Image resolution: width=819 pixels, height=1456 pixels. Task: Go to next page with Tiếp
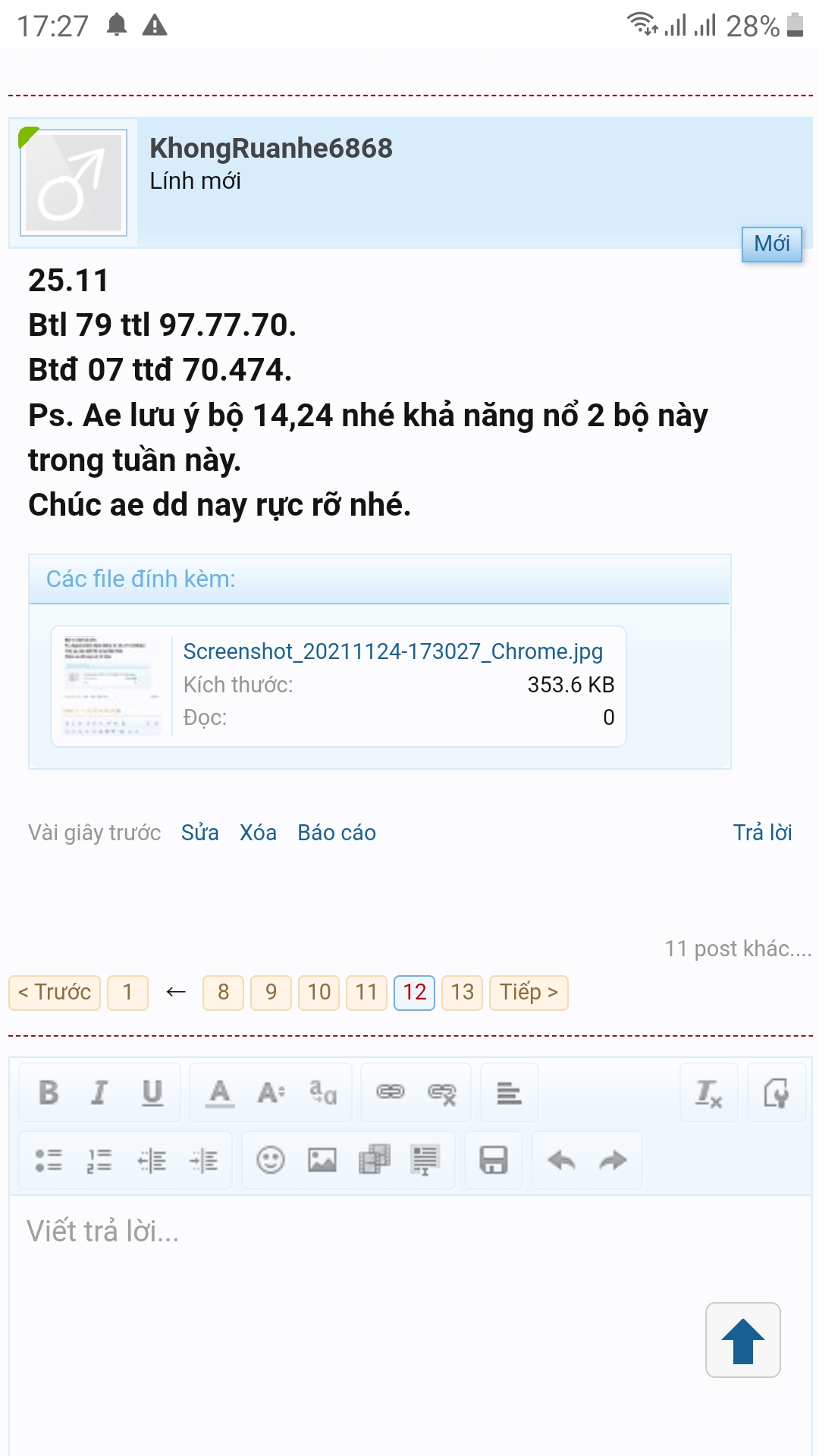[529, 993]
